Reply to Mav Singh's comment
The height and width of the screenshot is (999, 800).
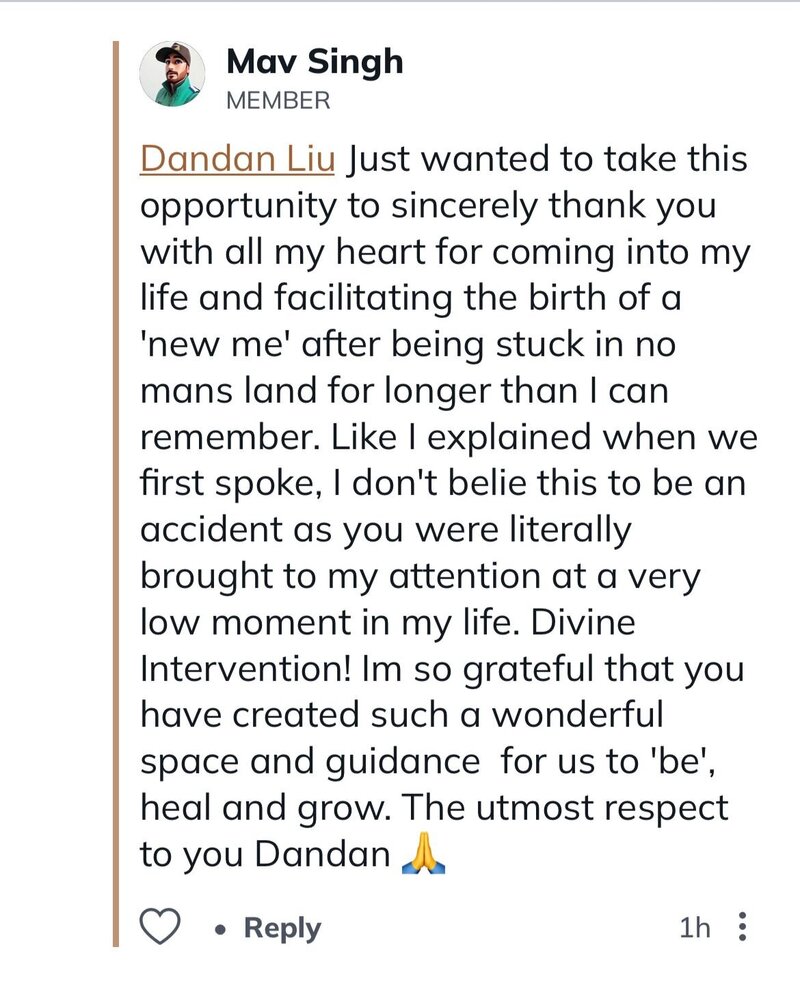(282, 928)
